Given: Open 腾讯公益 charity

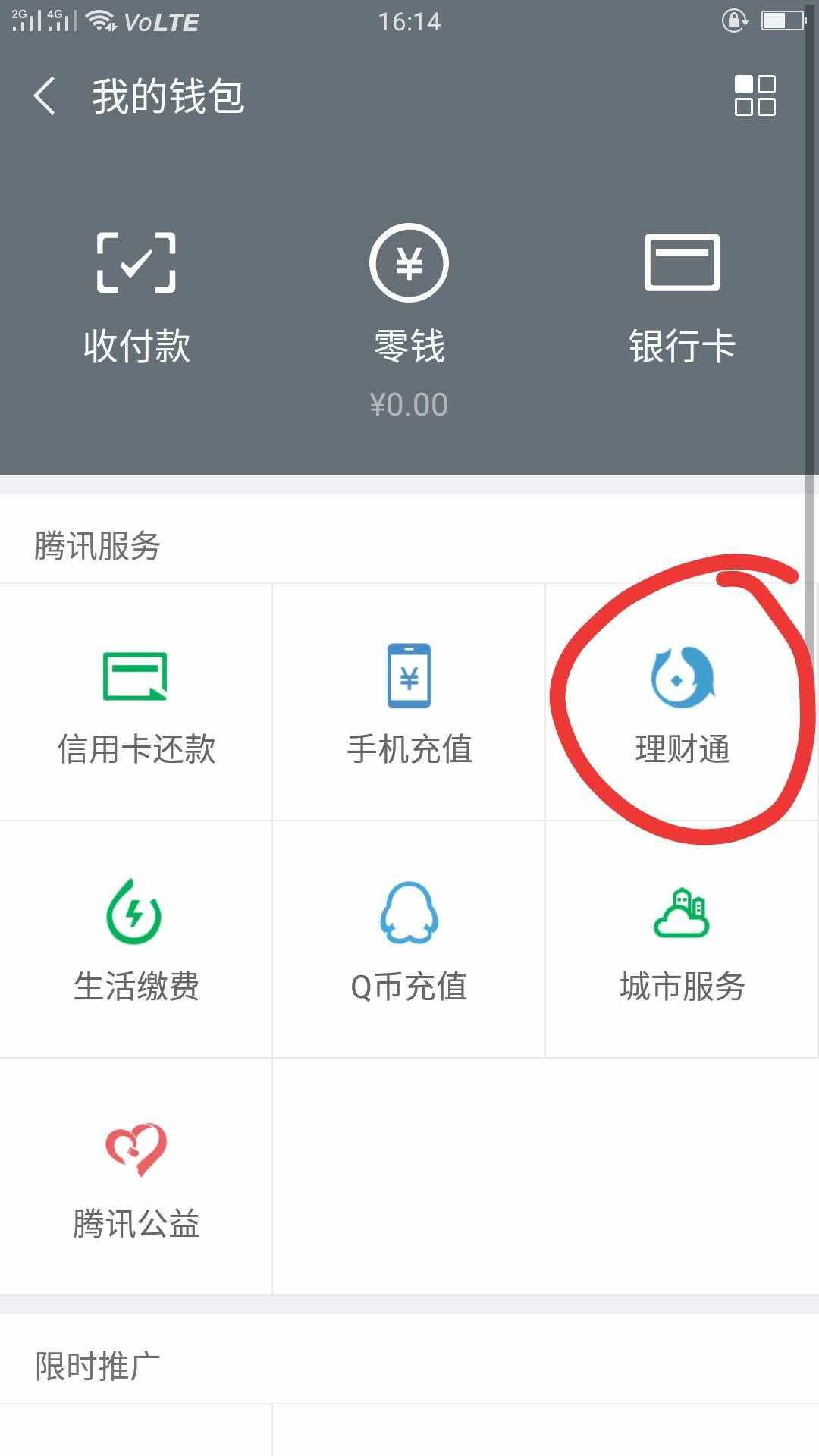Looking at the screenshot, I should (x=136, y=1177).
